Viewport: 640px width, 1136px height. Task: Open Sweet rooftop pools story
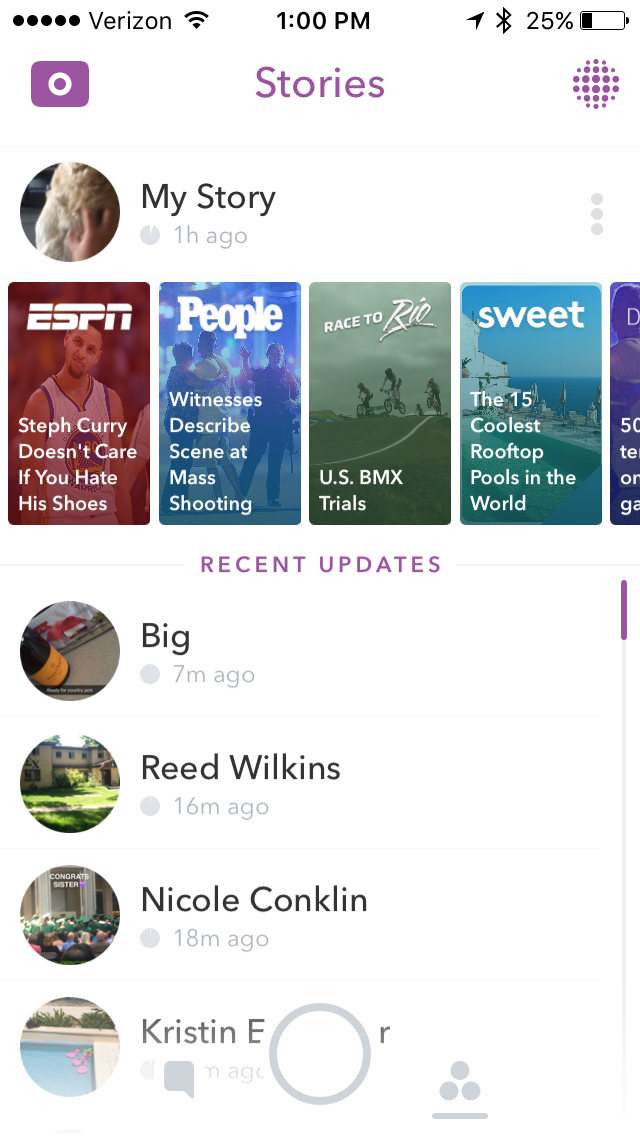530,403
